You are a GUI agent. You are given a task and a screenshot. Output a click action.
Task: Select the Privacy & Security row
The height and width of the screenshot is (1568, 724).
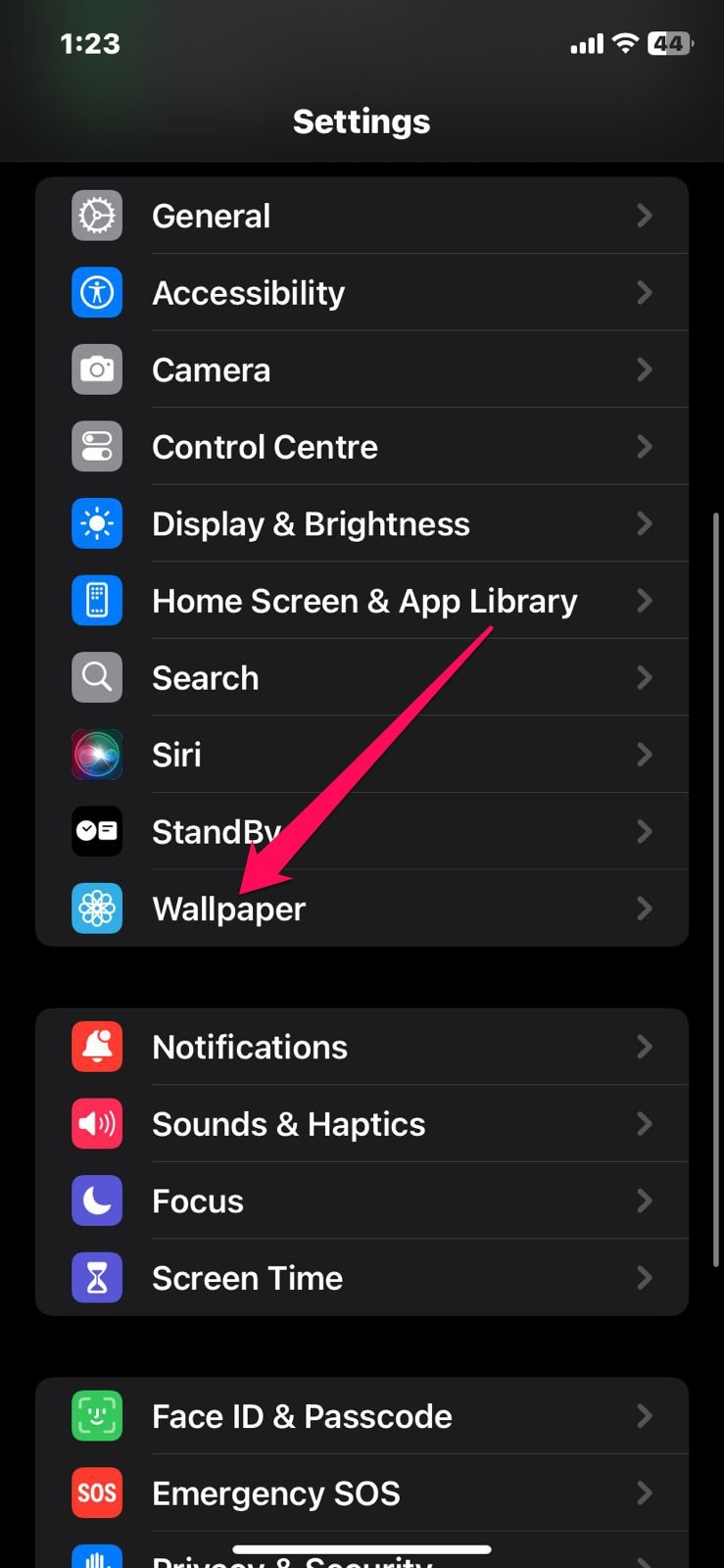362,1558
